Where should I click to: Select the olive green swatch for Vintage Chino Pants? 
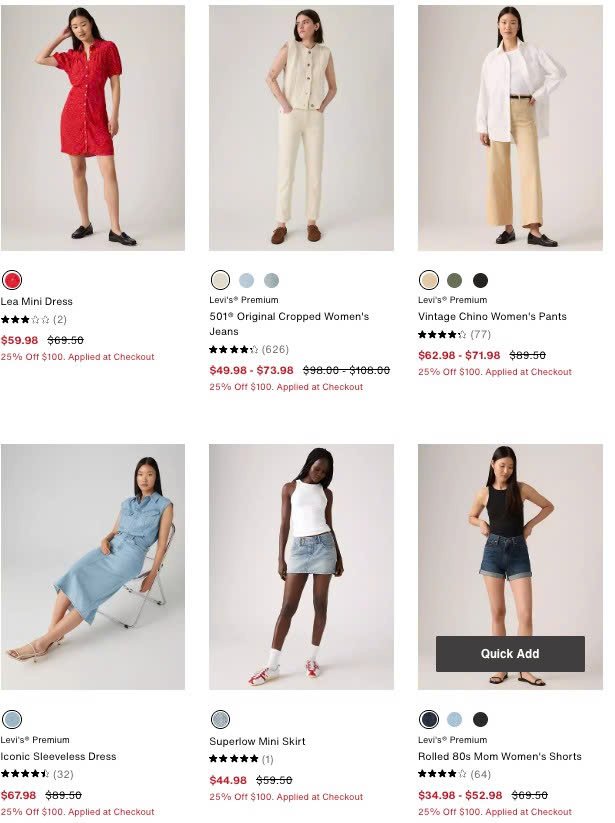455,280
